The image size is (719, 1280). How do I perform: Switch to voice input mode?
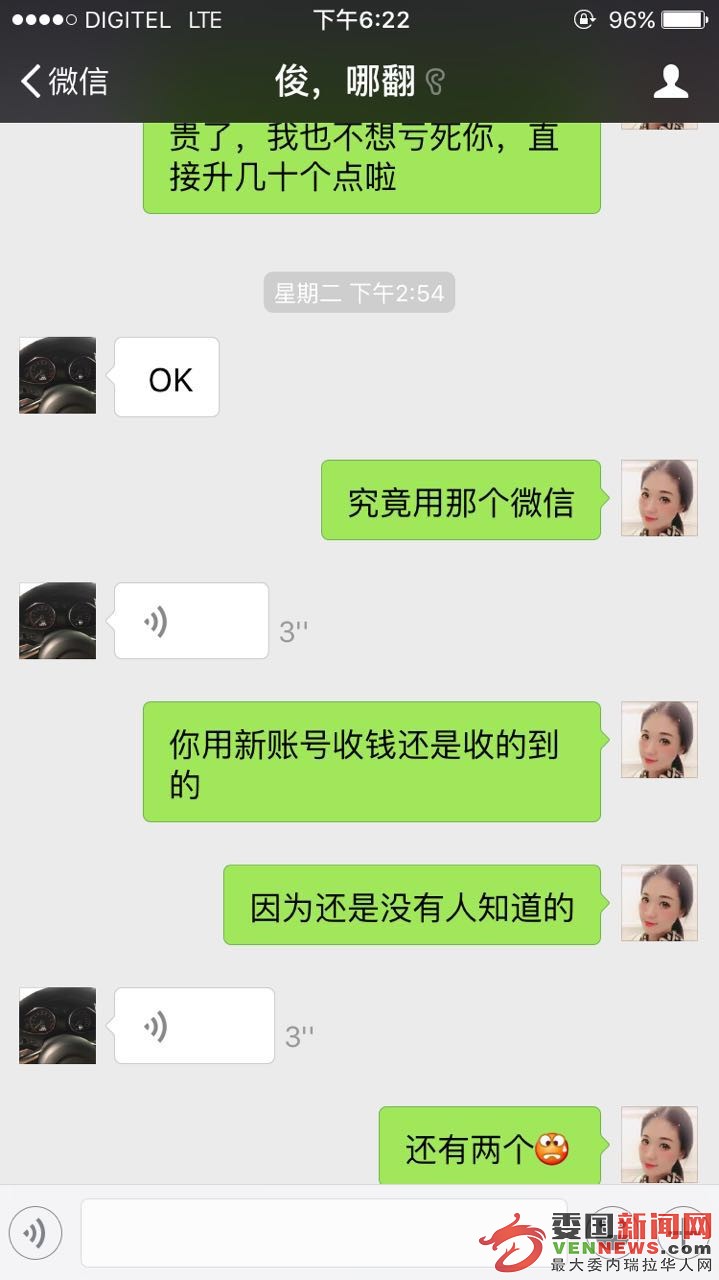pos(35,1234)
